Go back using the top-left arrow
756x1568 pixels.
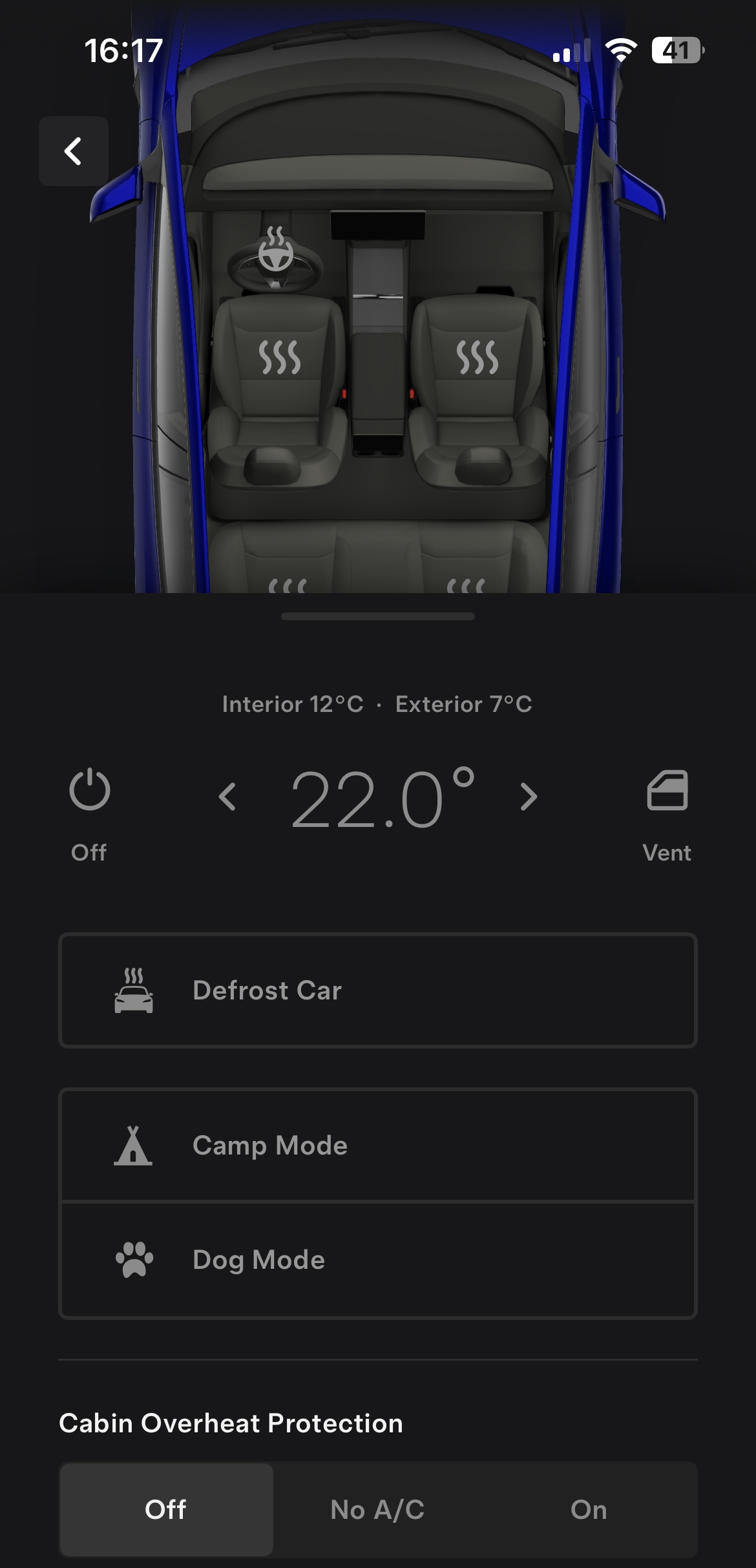(x=74, y=151)
